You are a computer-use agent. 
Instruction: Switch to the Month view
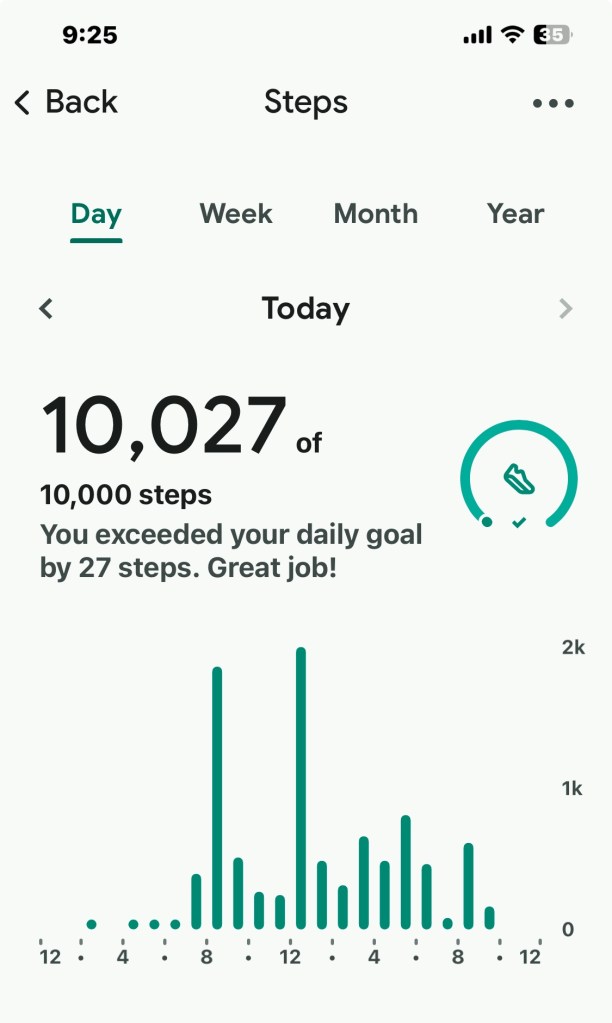pos(375,214)
